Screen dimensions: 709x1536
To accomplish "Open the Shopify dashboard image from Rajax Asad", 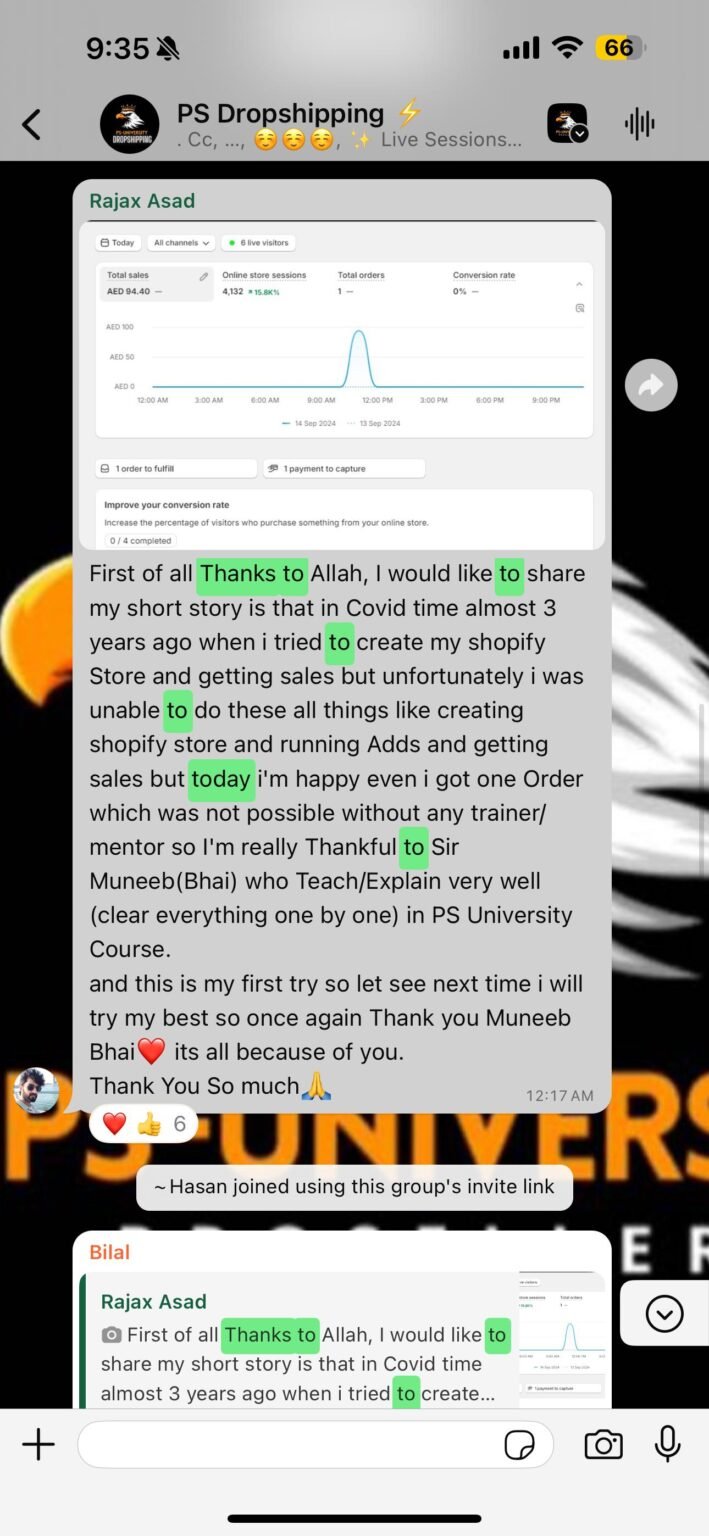I will (342, 384).
